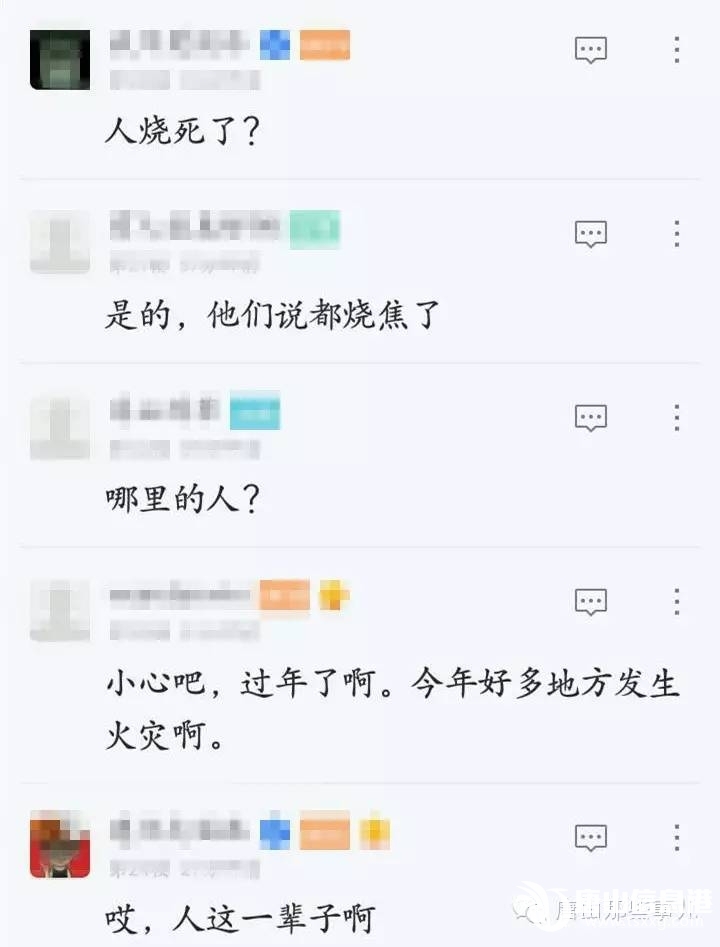This screenshot has height=947, width=720.
Task: Open overflow menu for "小心吧,过年了啊" comment
Action: tap(677, 602)
